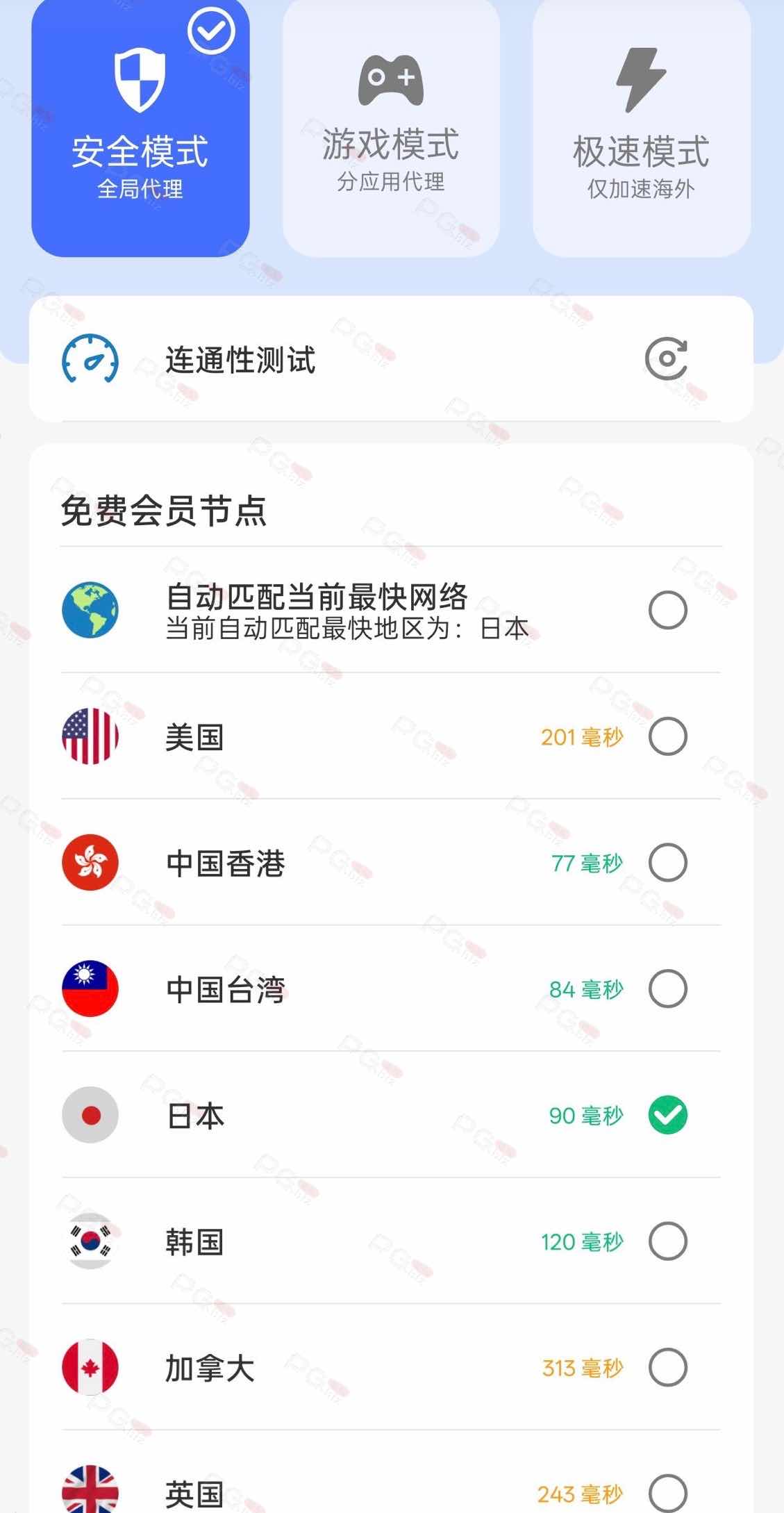Refresh the 连通性测试 connectivity test
The width and height of the screenshot is (784, 1513).
[x=666, y=359]
